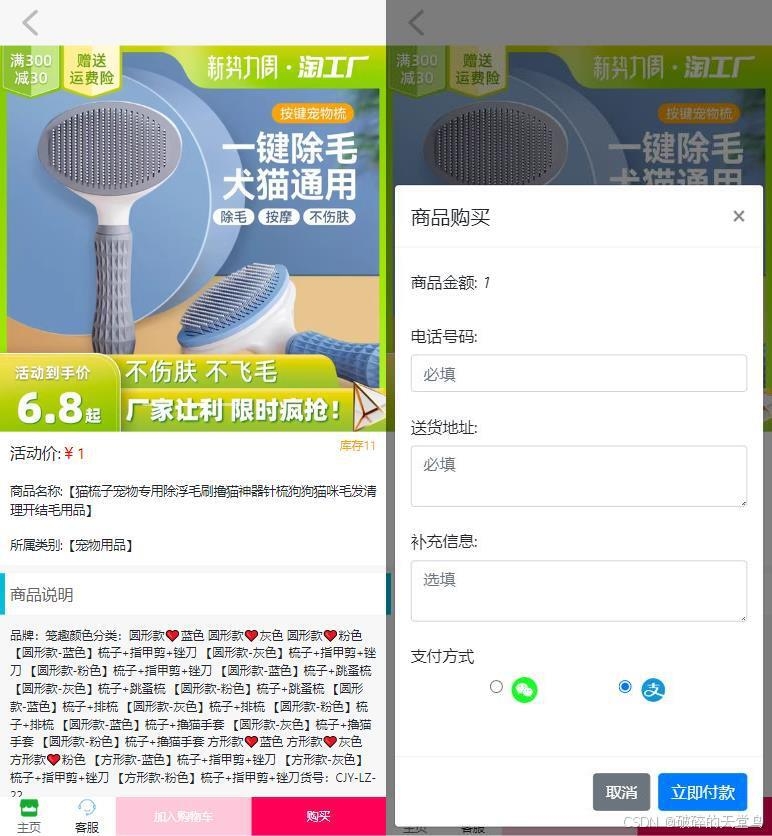Tap the pink 加入购物车 button
The width and height of the screenshot is (772, 836).
(x=183, y=816)
